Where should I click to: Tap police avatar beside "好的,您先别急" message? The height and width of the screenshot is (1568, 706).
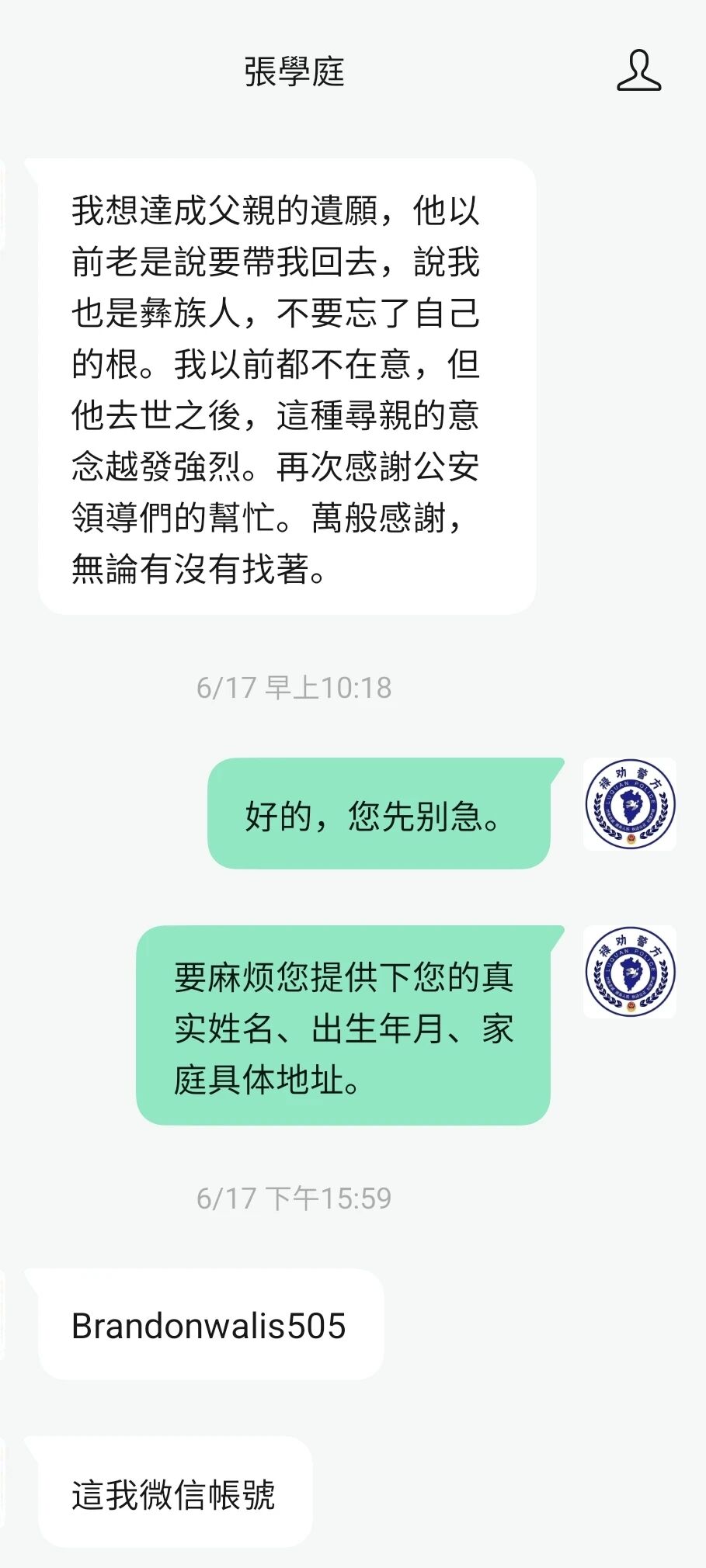630,804
